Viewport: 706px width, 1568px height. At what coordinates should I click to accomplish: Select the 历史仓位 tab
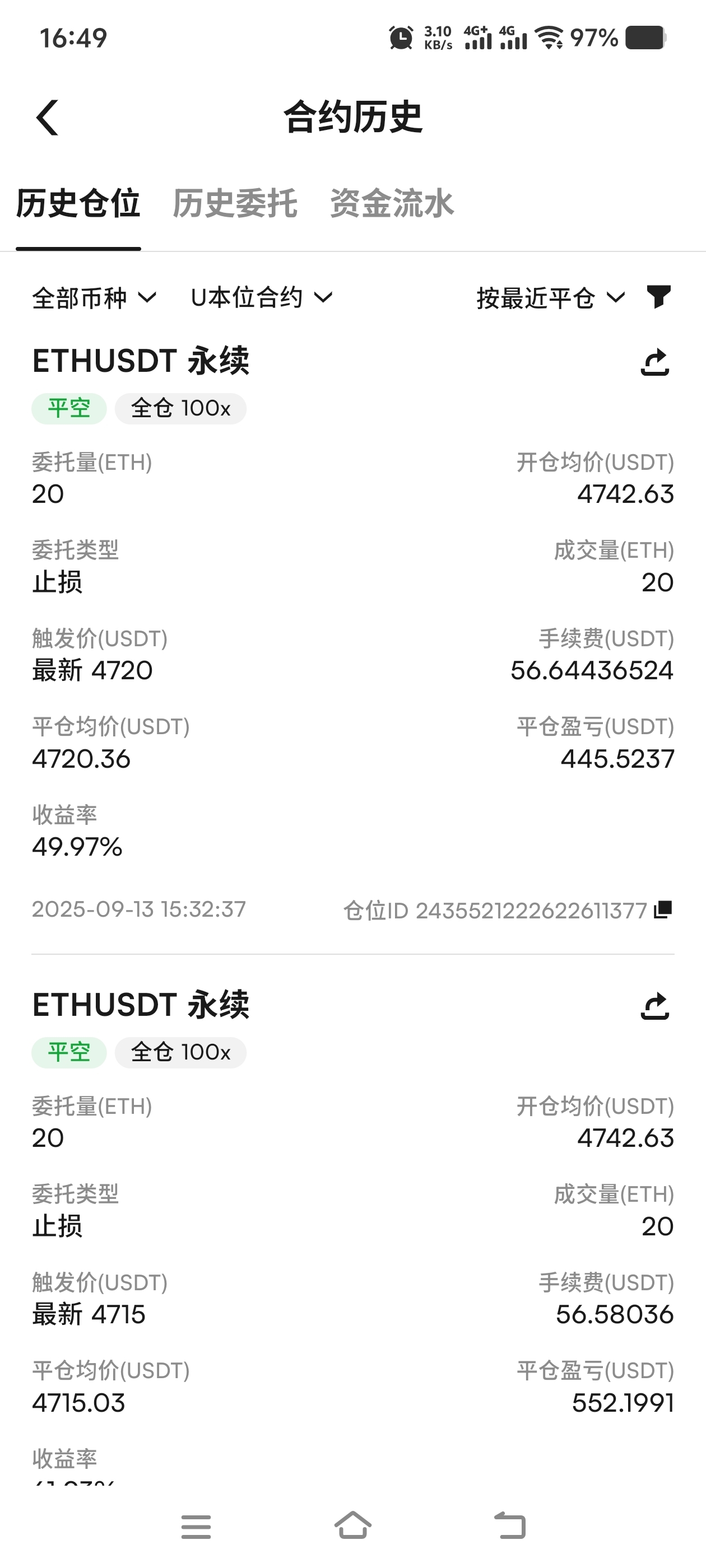click(x=78, y=203)
